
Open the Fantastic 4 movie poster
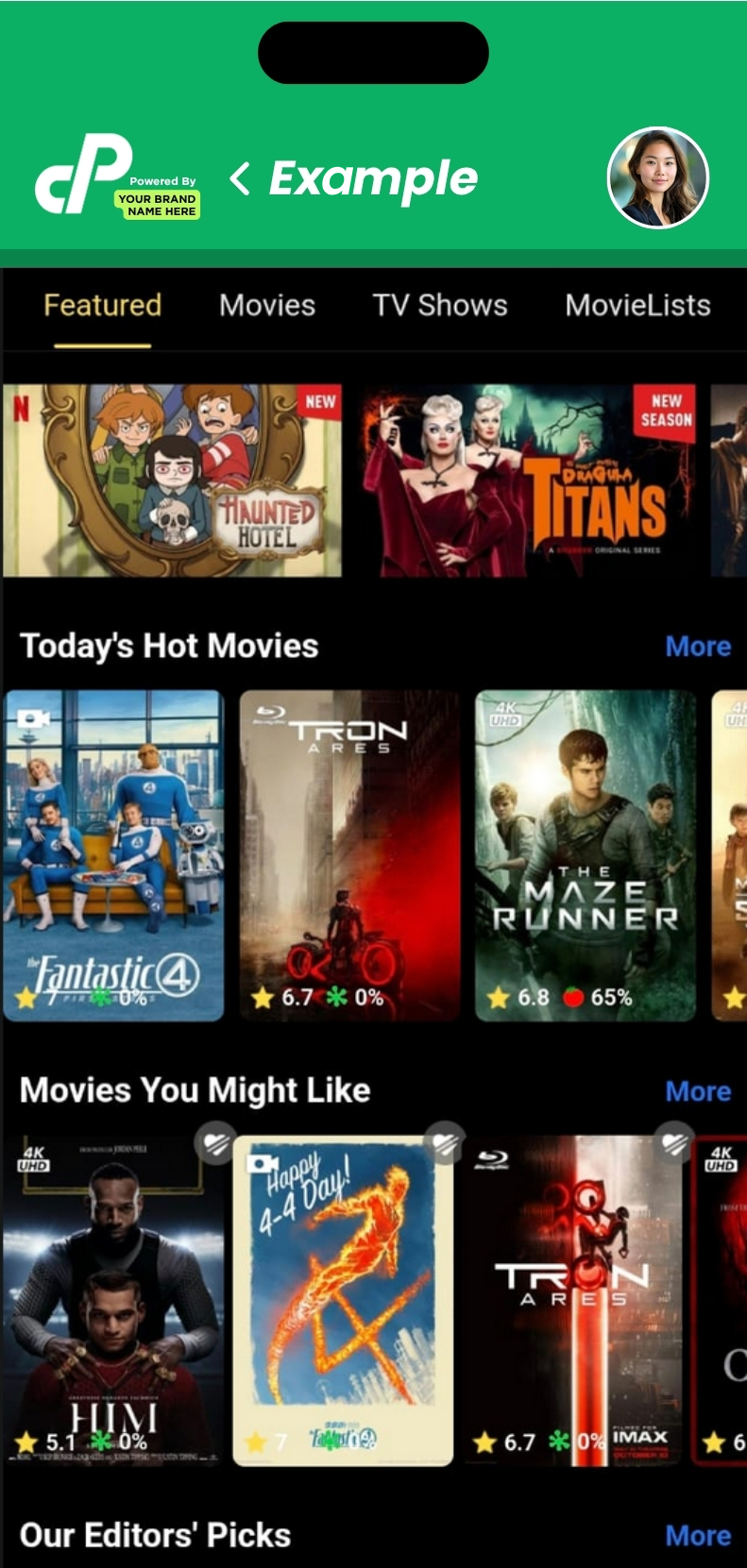tap(113, 854)
